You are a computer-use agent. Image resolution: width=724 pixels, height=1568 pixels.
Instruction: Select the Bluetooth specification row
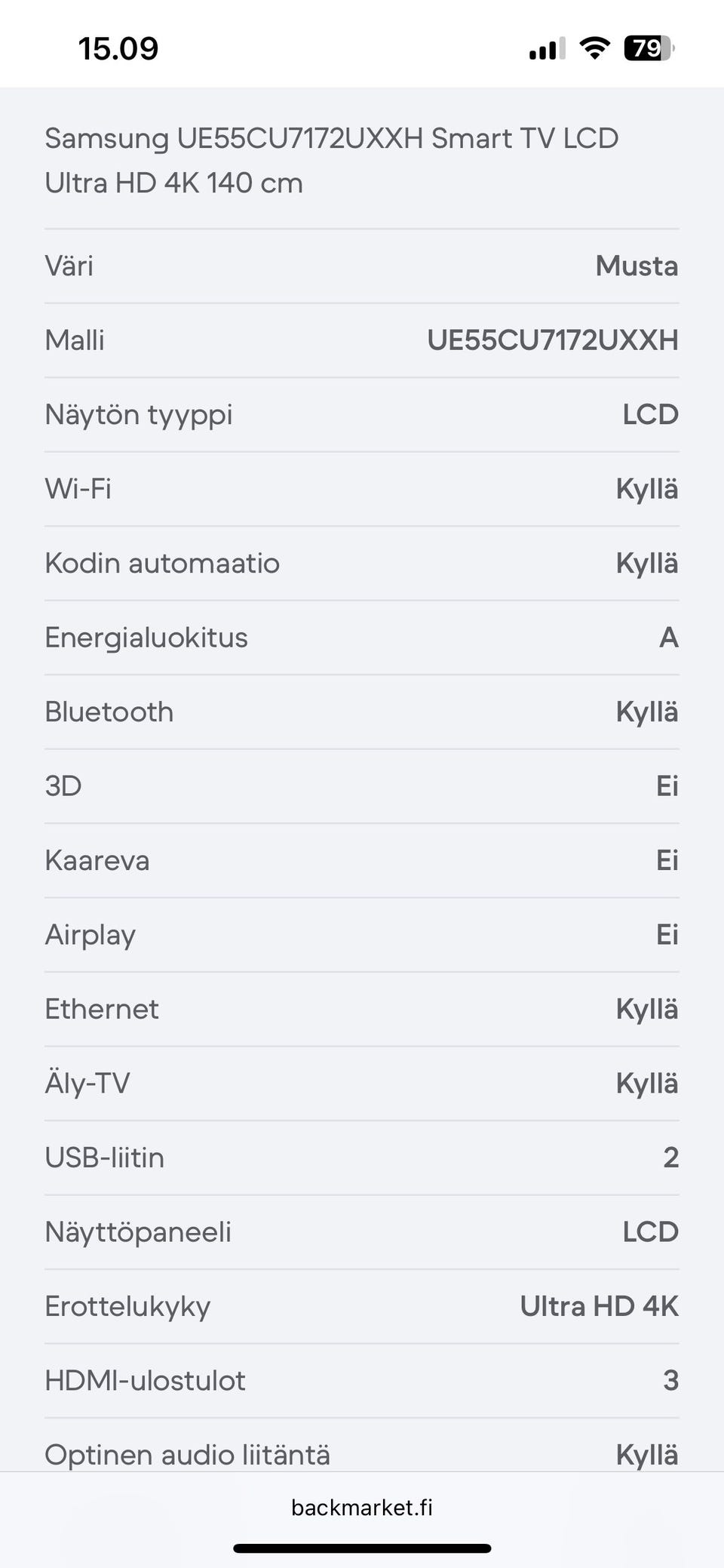click(x=362, y=711)
